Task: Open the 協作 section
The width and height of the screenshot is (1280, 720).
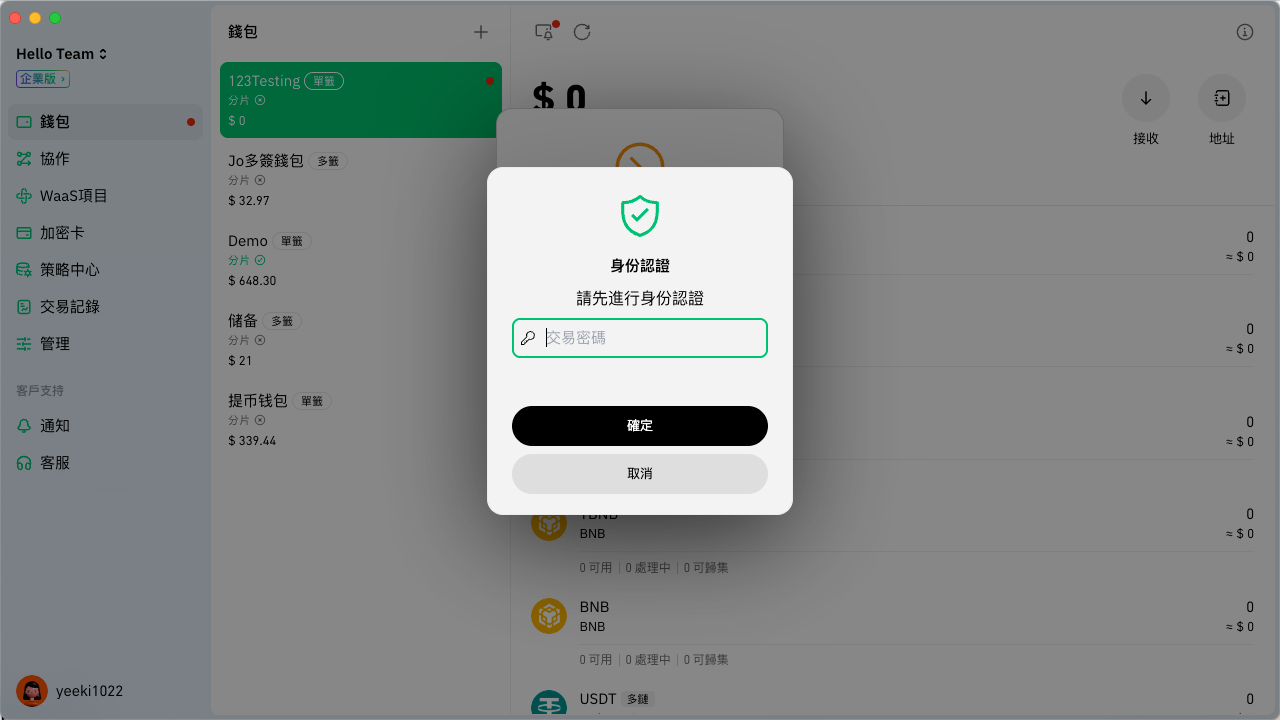Action: tap(55, 159)
